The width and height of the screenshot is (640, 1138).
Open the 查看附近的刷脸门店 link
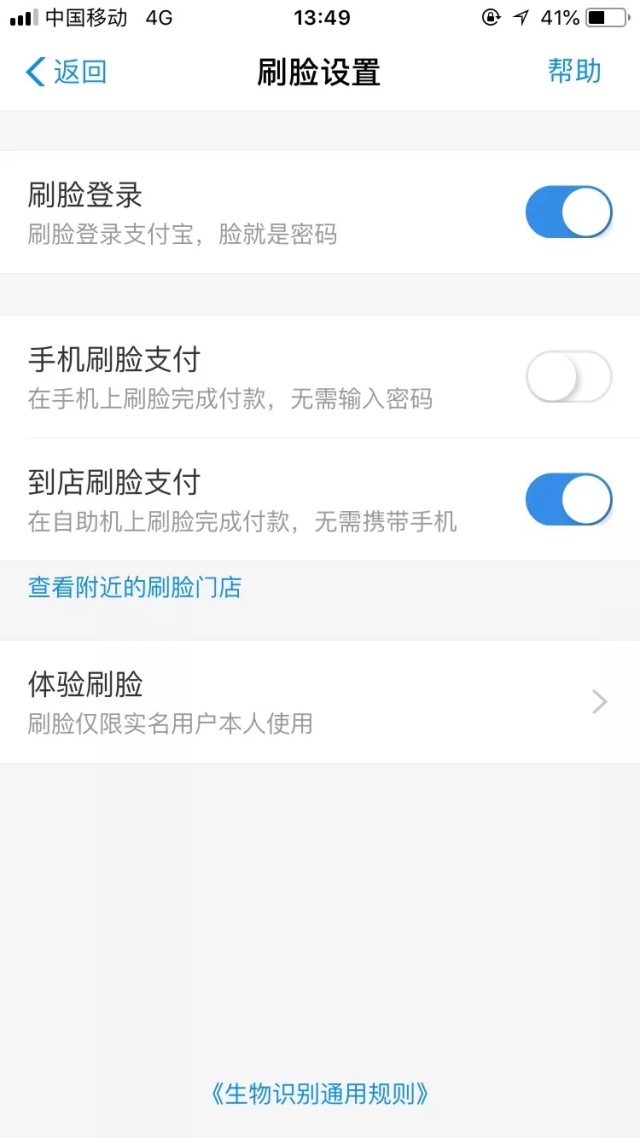[134, 587]
